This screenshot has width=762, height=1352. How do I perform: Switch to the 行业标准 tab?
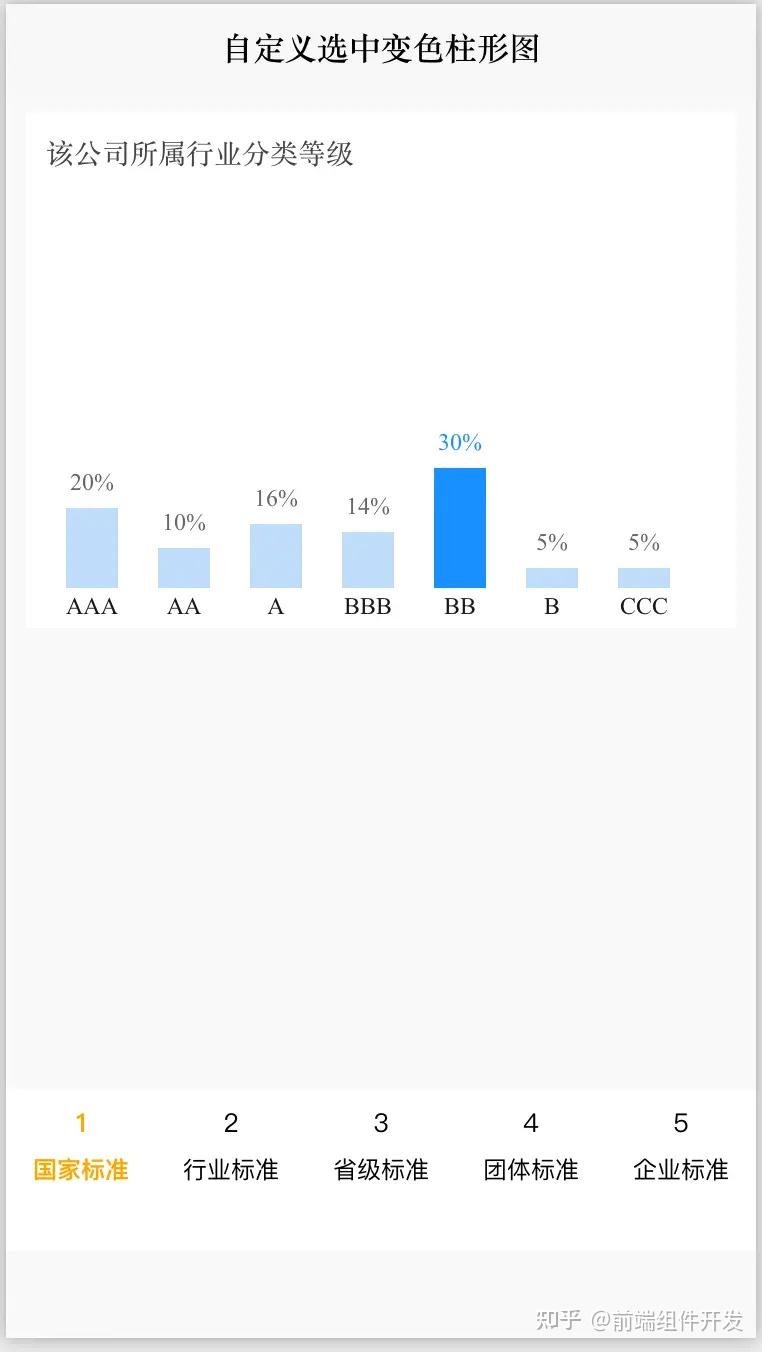click(x=231, y=1147)
